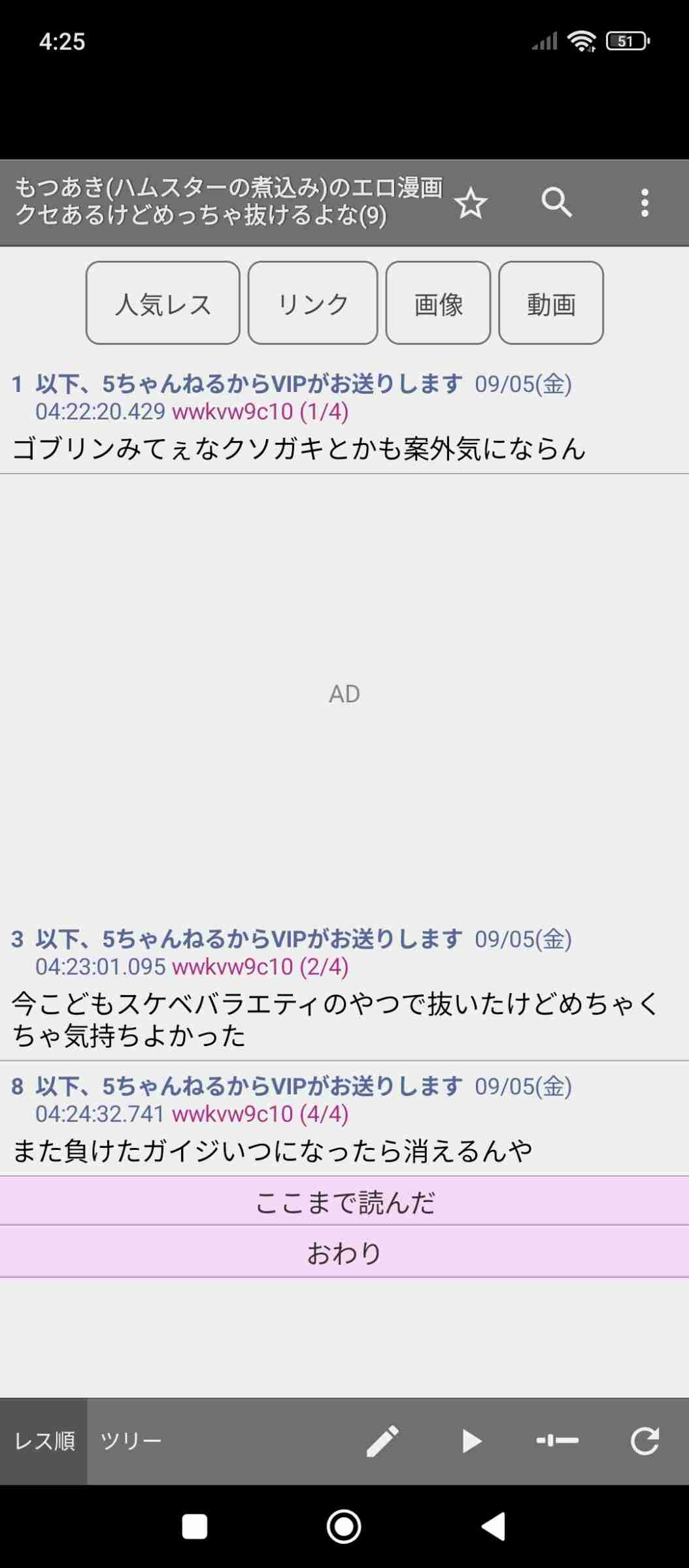
Task: Write a new reply with pencil icon
Action: (x=382, y=1441)
